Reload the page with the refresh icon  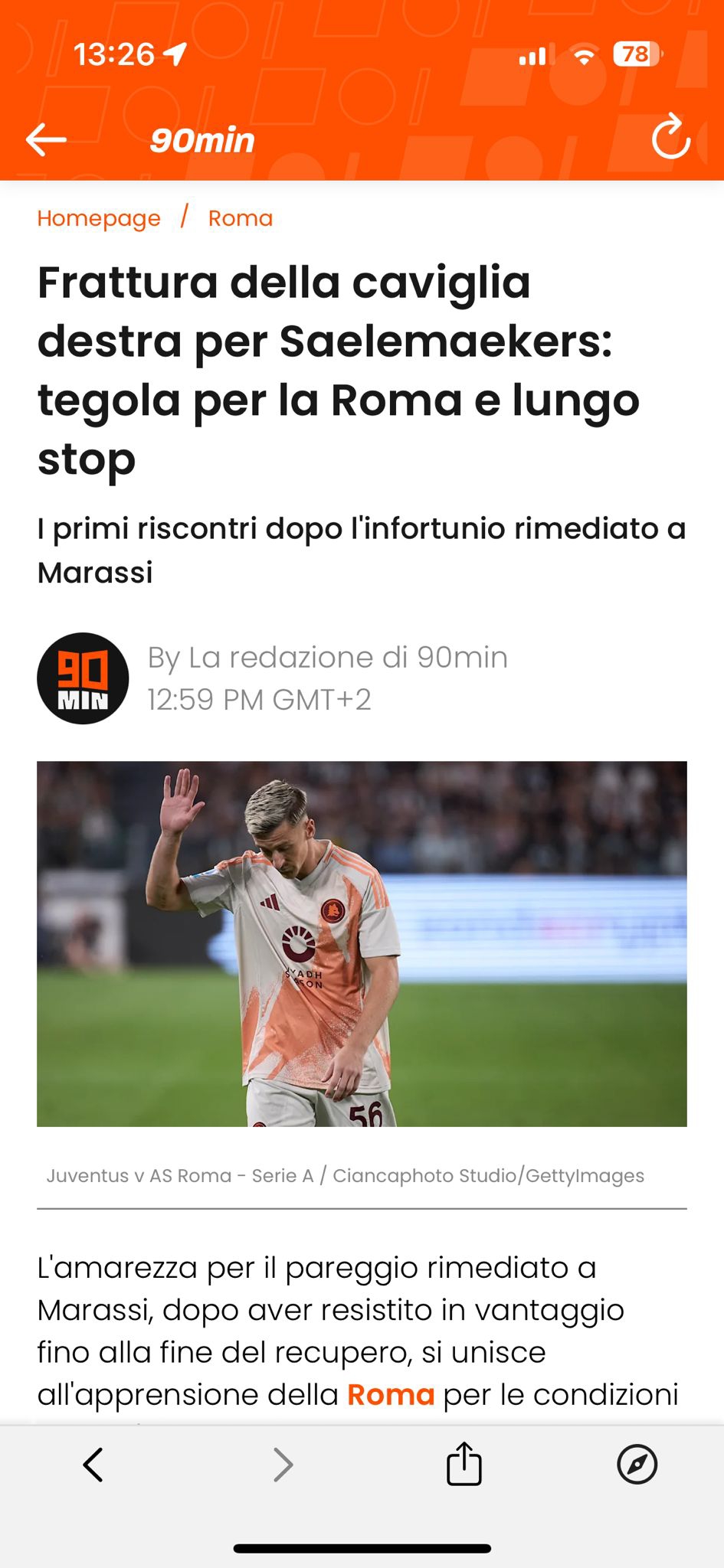coord(670,137)
